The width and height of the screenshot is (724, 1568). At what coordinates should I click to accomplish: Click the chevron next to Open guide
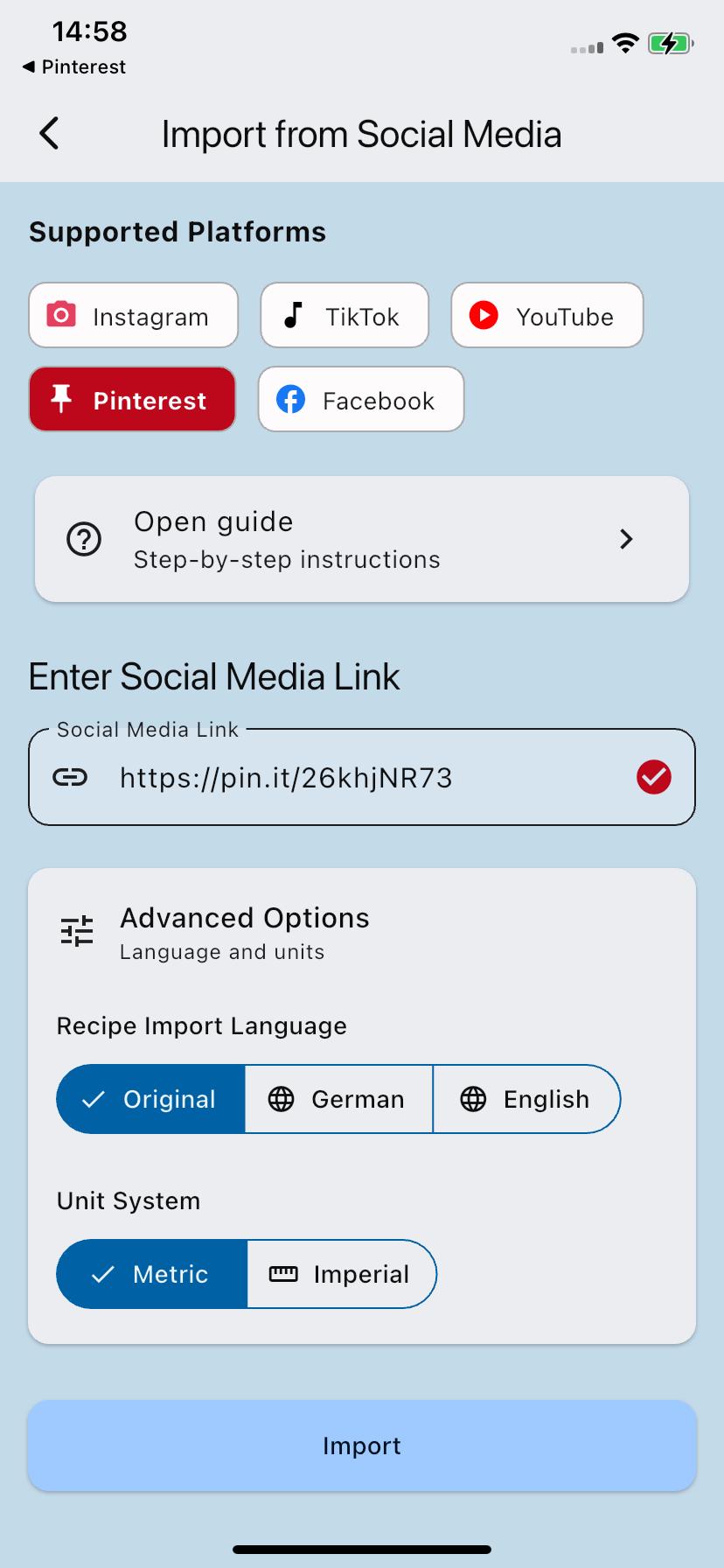pyautogui.click(x=626, y=539)
